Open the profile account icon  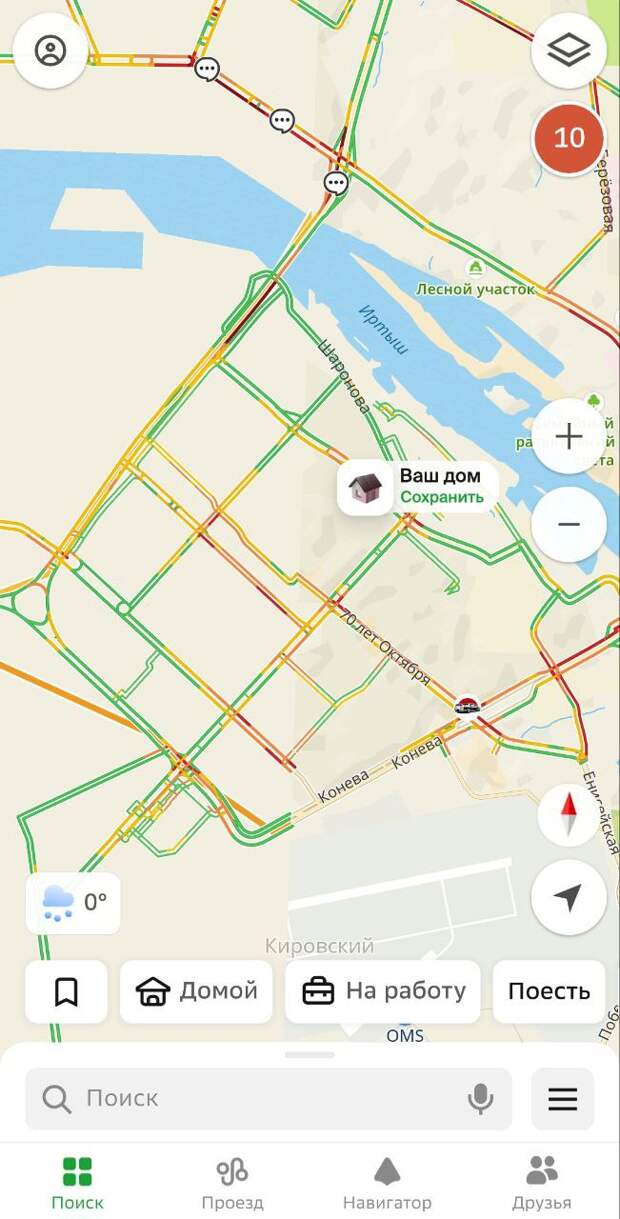point(50,51)
